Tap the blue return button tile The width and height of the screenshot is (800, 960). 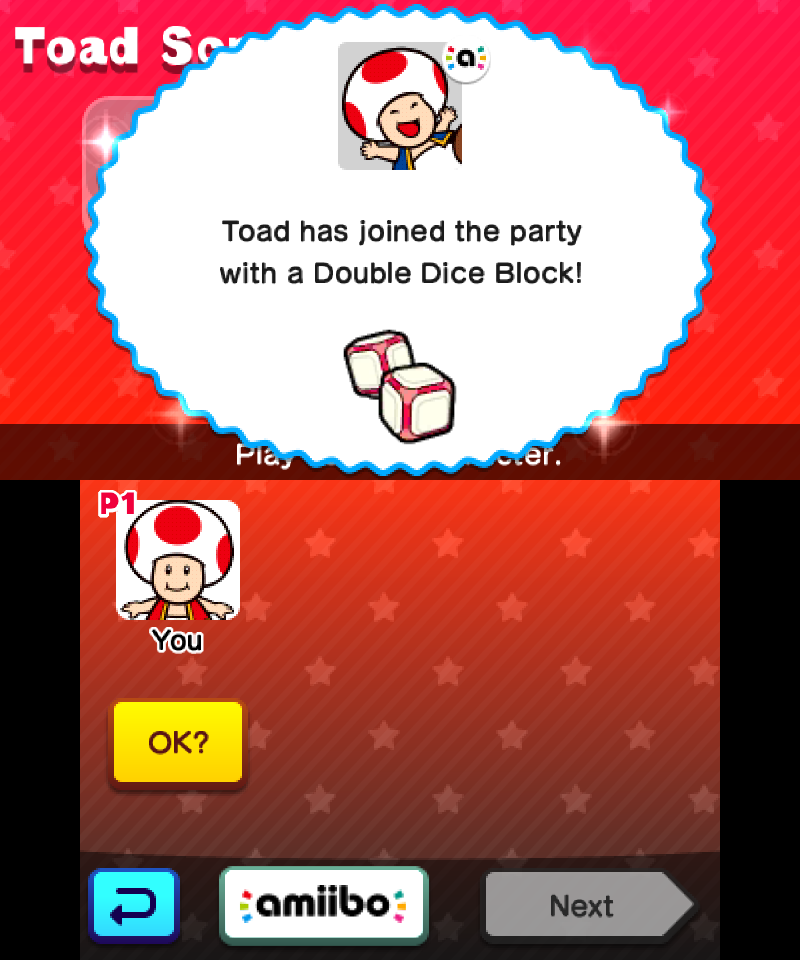pos(133,905)
